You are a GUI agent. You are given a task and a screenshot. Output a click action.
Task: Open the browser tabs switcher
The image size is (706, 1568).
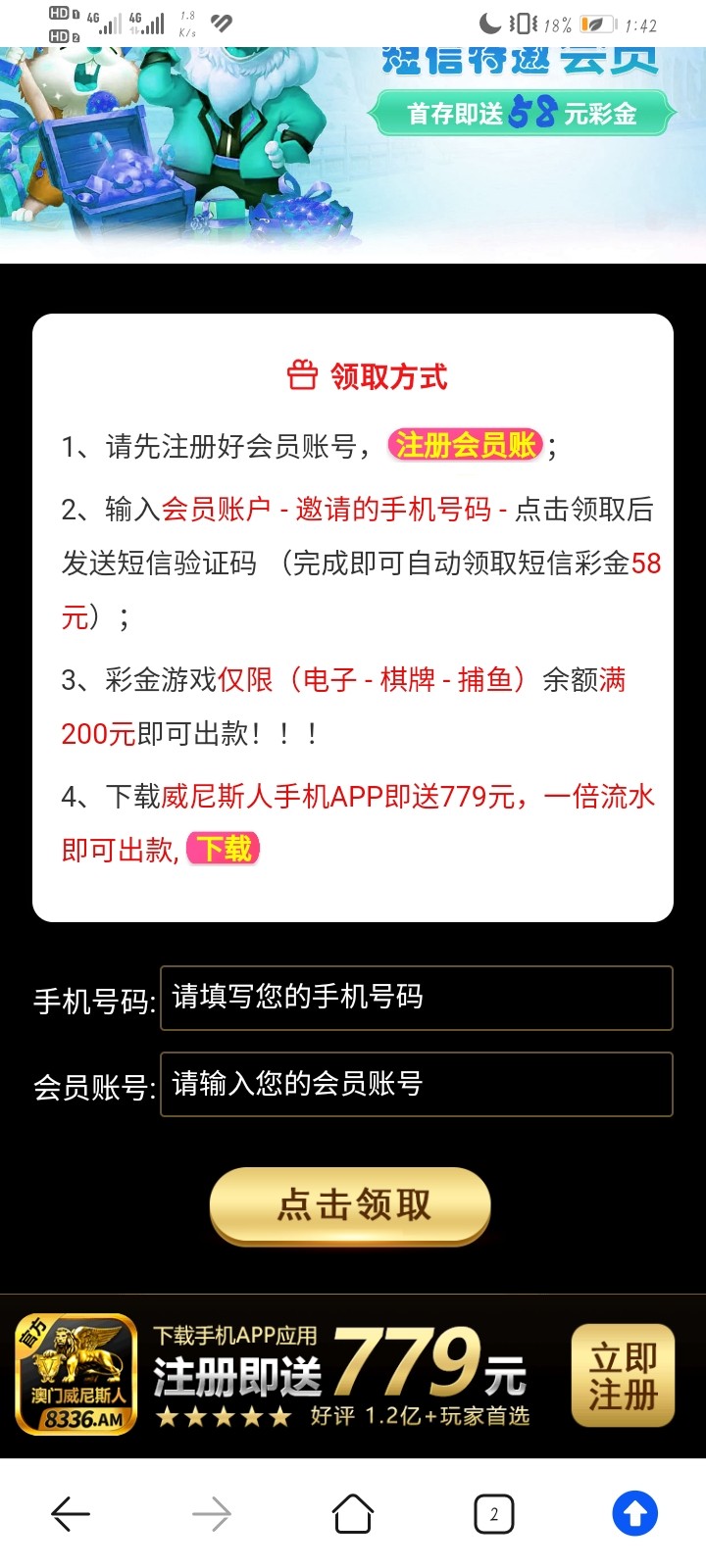pos(493,1514)
